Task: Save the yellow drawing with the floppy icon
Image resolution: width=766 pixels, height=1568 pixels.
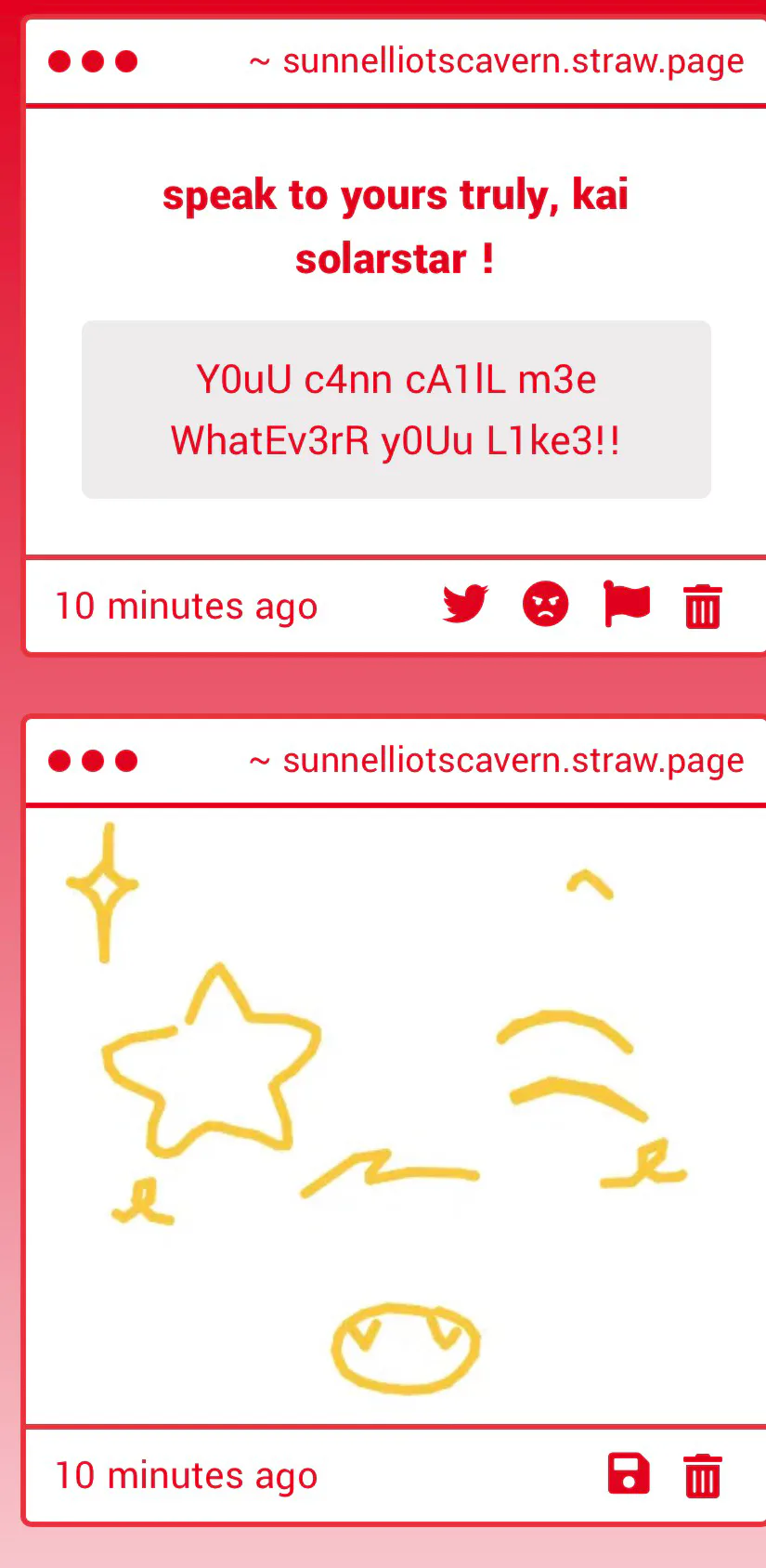Action: (x=629, y=1474)
